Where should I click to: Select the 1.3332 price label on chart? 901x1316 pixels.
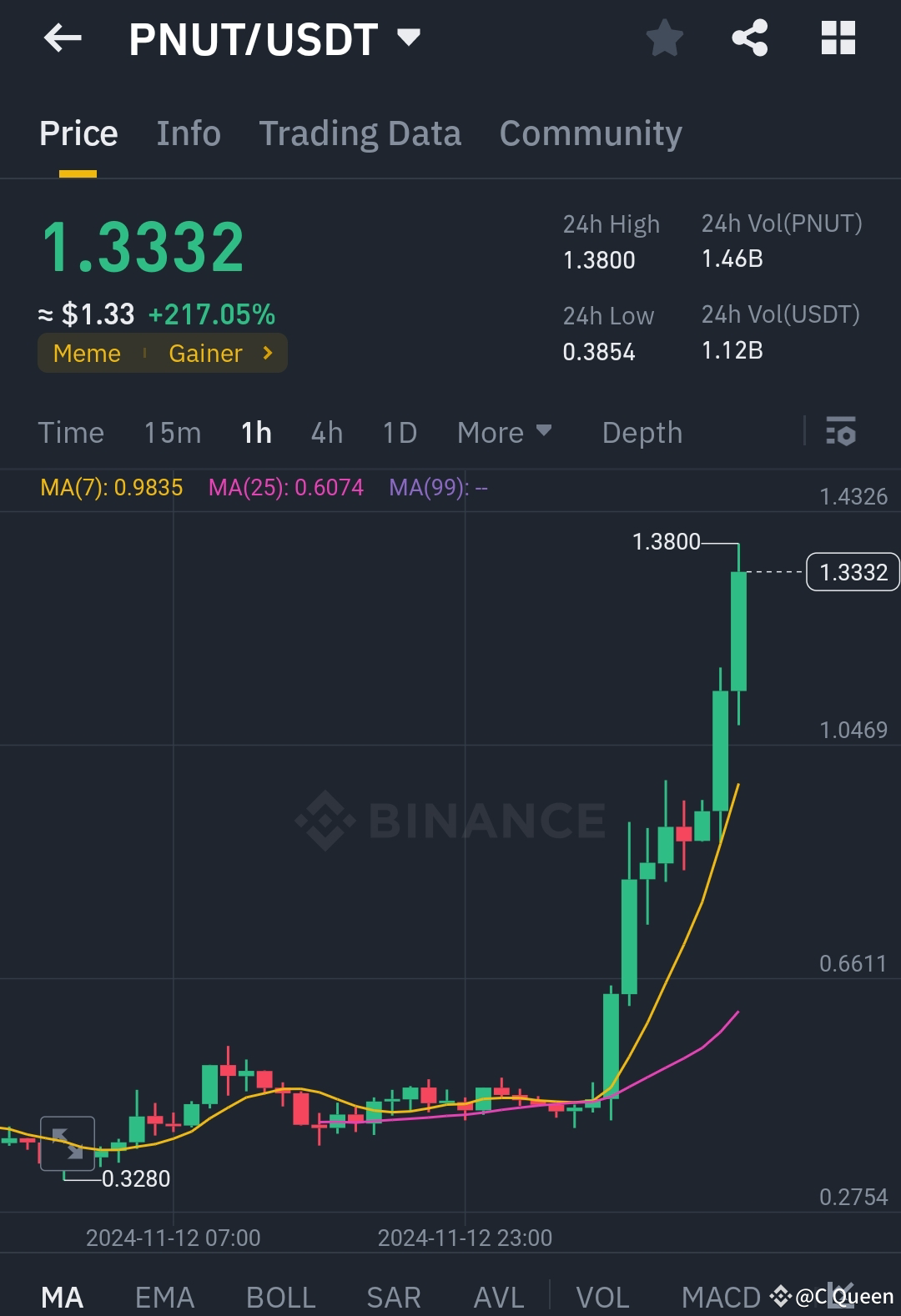(852, 571)
